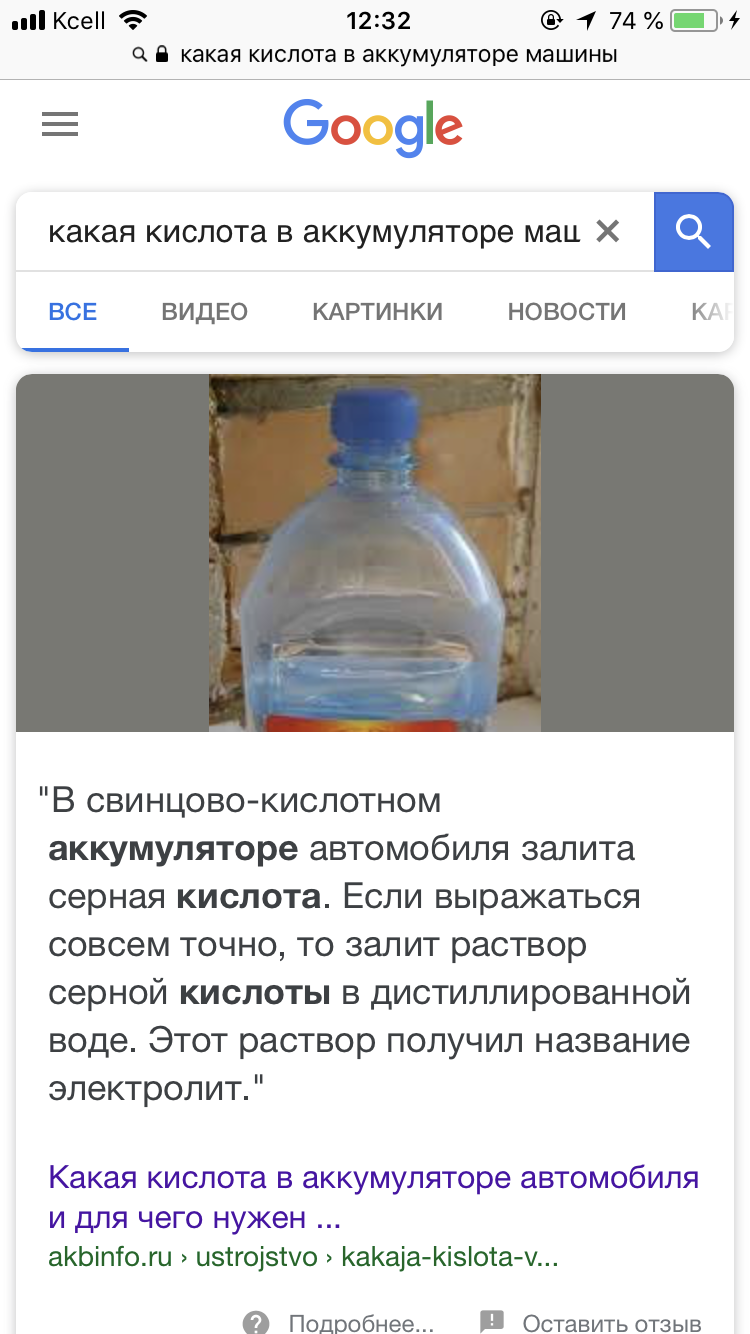Tap the blue search magnifier button

693,232
